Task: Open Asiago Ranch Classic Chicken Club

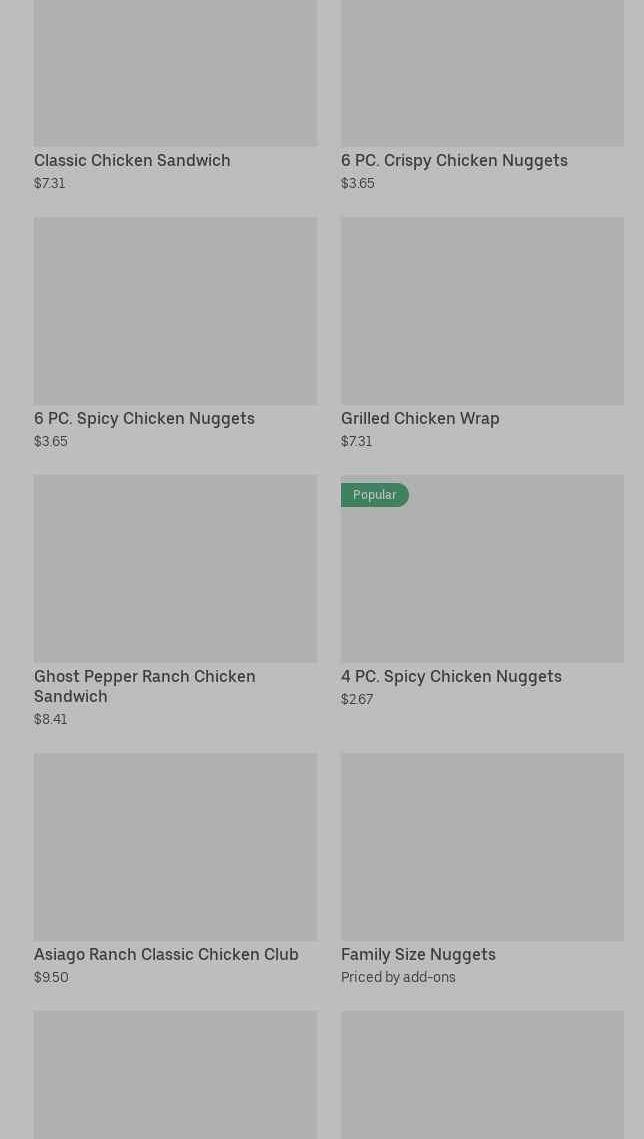Action: (x=175, y=870)
